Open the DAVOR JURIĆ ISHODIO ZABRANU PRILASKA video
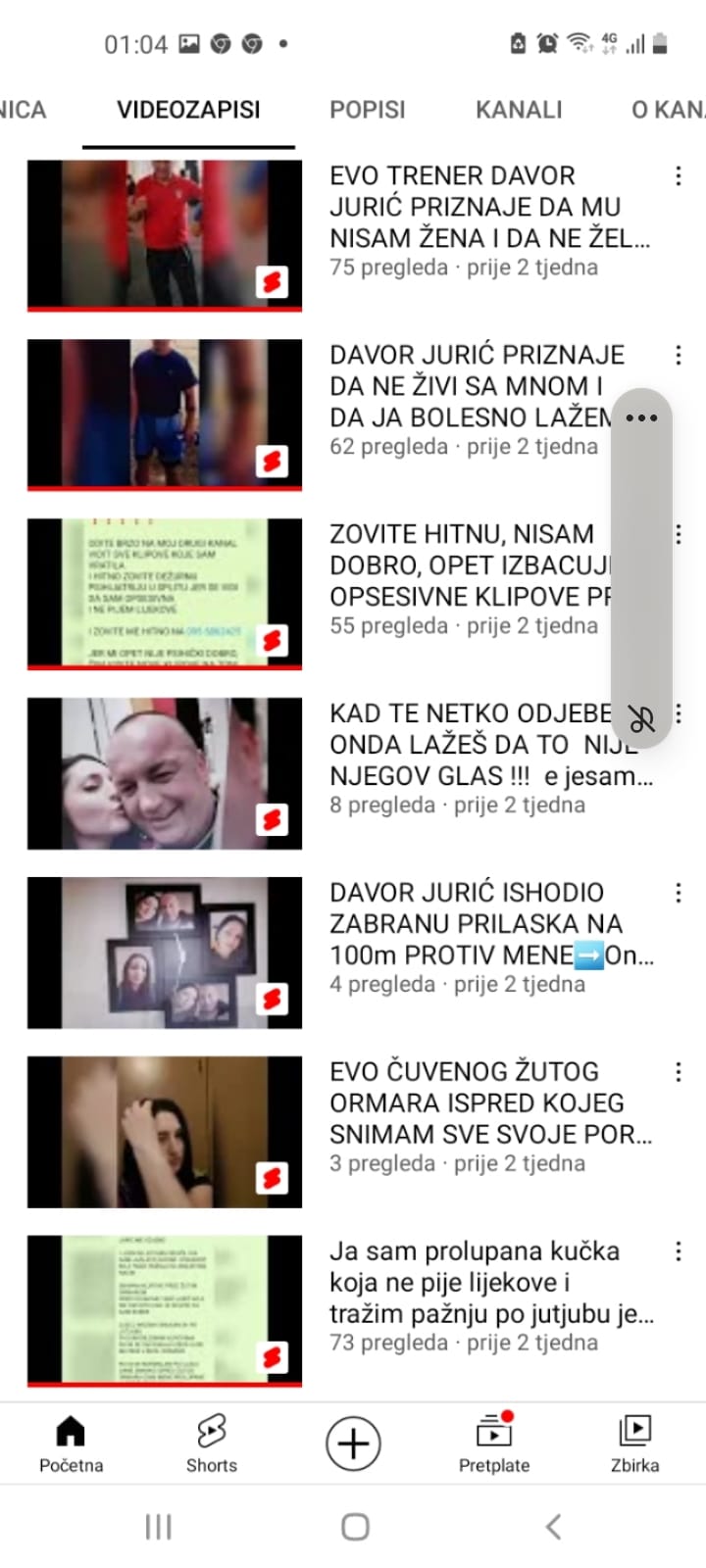Screen dimensions: 706x1568 point(165,953)
